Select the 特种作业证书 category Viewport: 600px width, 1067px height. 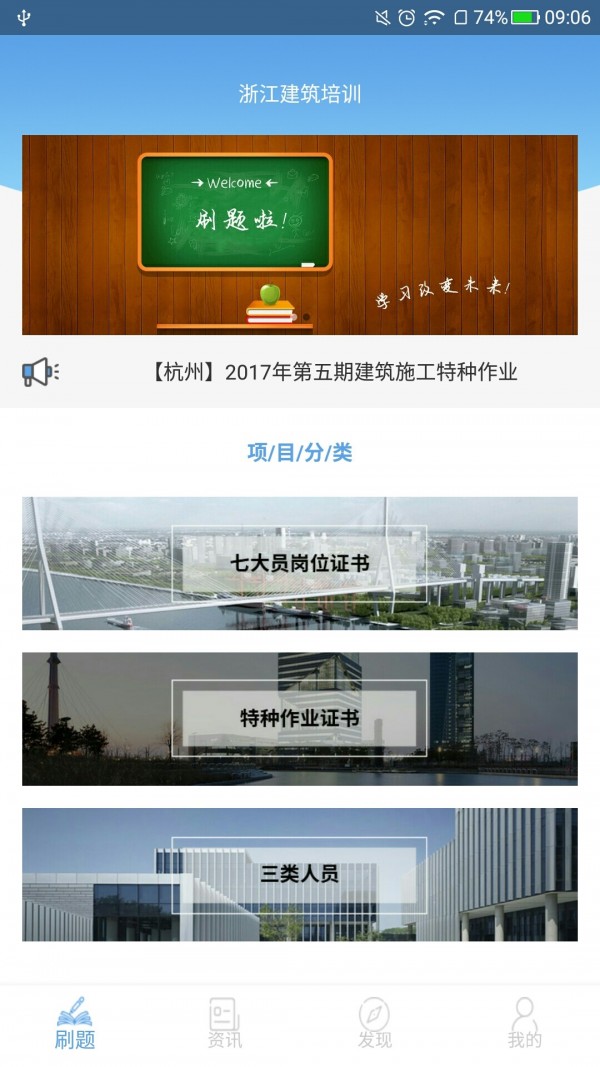pos(300,718)
